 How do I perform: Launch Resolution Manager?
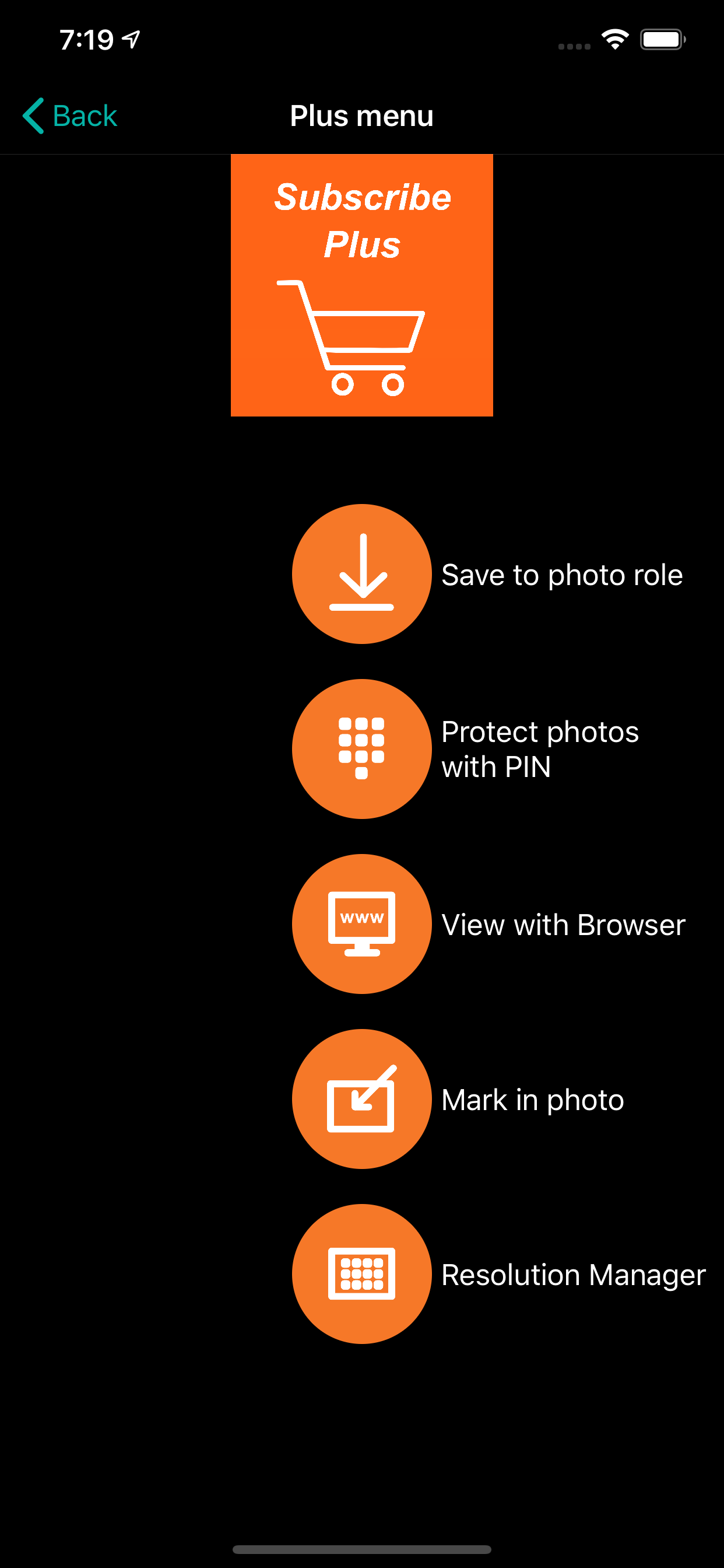point(362,1274)
